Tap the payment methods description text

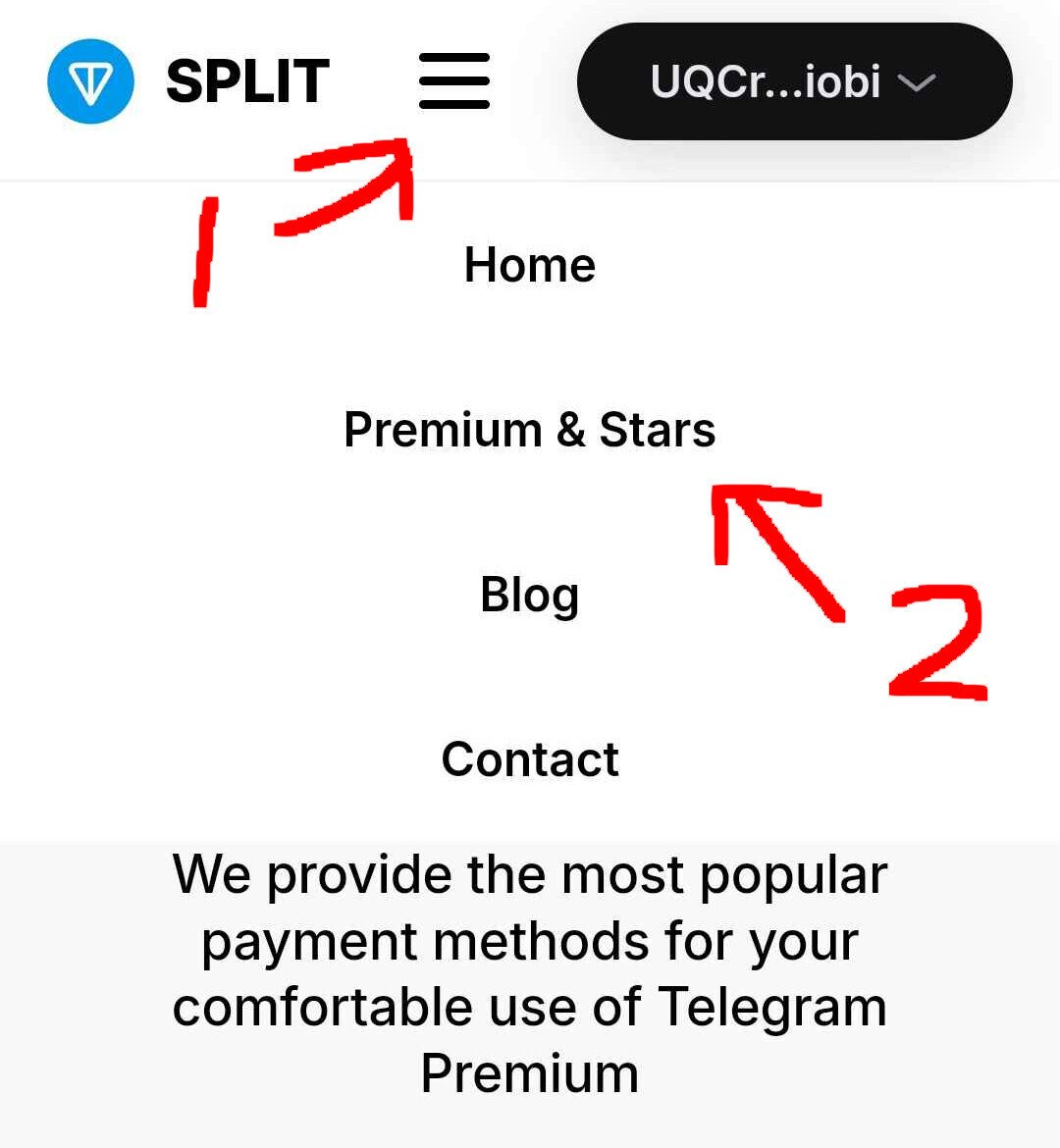[x=529, y=971]
